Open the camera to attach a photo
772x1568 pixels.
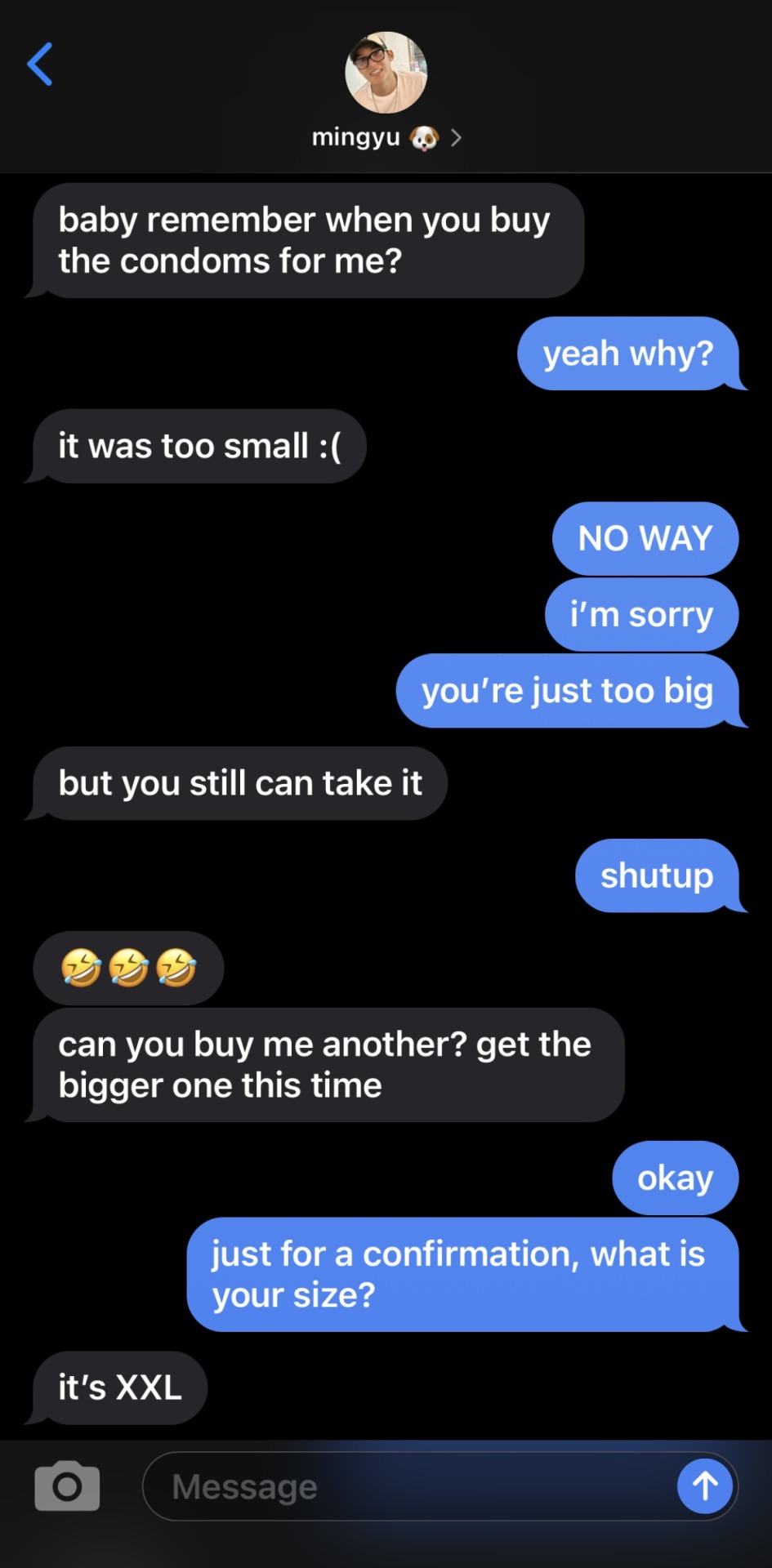(x=67, y=1486)
